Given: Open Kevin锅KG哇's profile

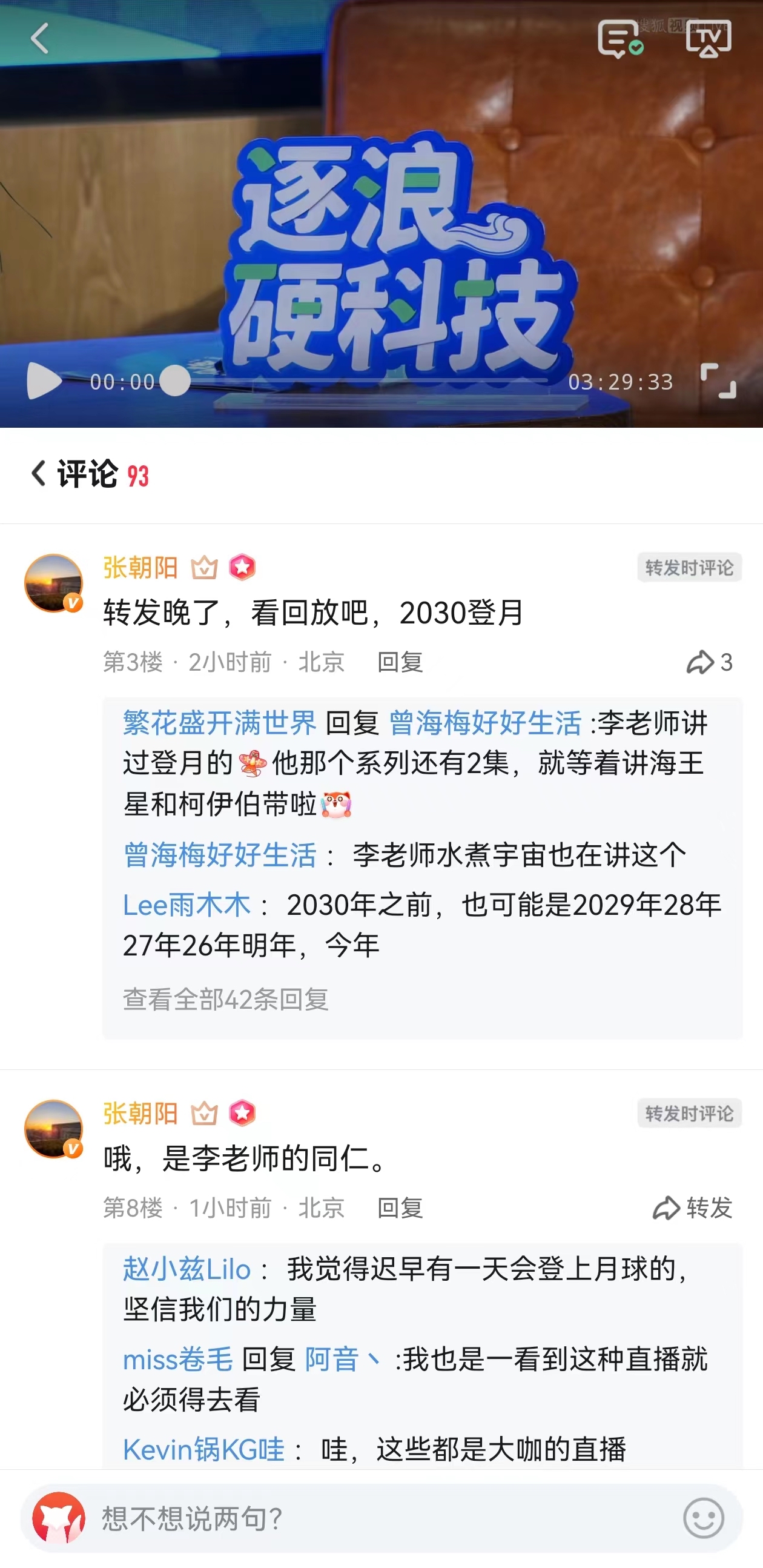Looking at the screenshot, I should pyautogui.click(x=204, y=1450).
